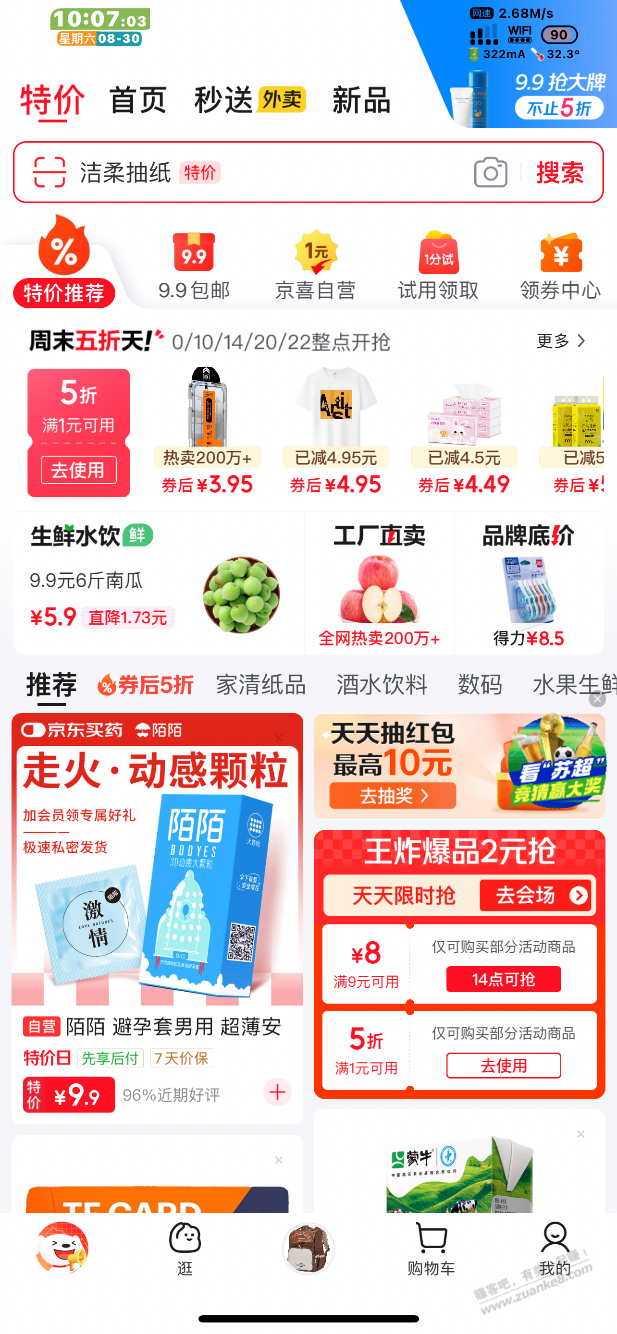Open 购物车 in bottom navigation
This screenshot has width=617, height=1334.
point(431,1250)
